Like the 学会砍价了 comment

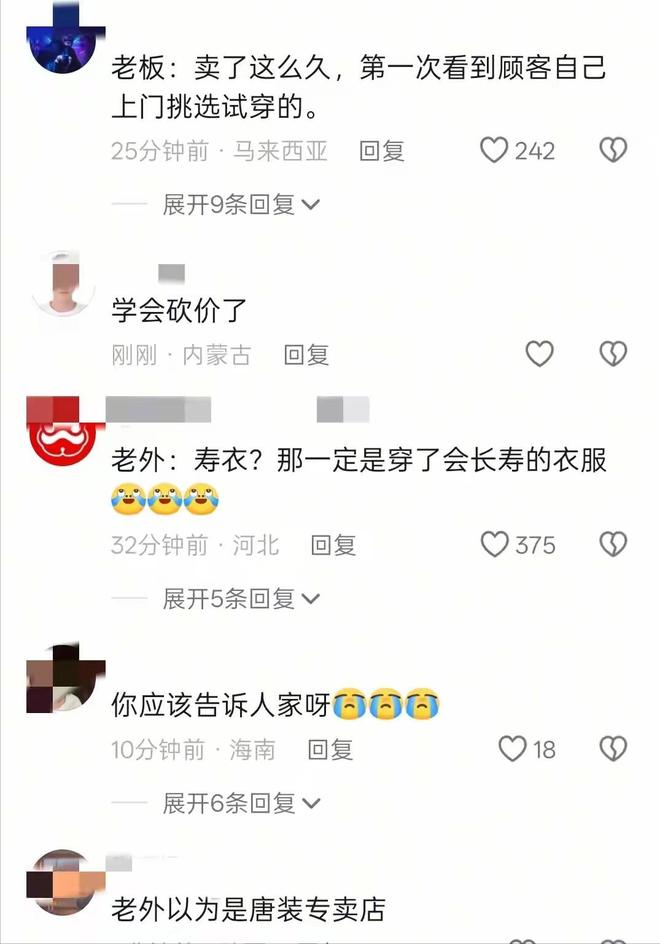(x=539, y=354)
